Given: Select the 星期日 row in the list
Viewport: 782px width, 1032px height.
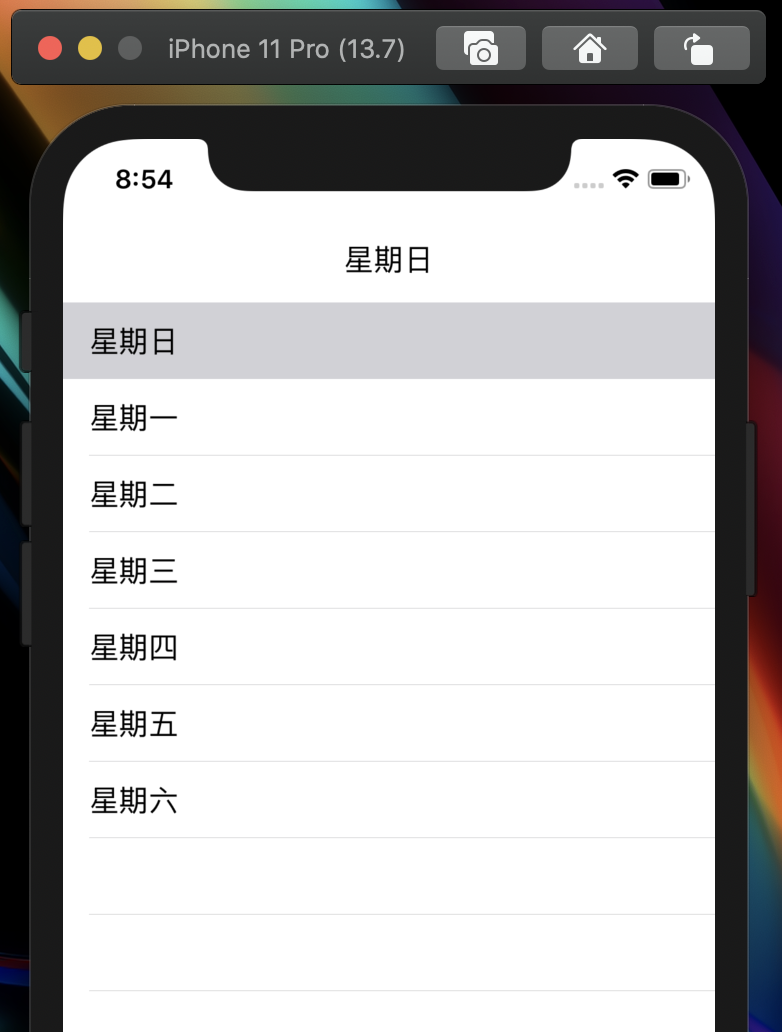Looking at the screenshot, I should [388, 341].
